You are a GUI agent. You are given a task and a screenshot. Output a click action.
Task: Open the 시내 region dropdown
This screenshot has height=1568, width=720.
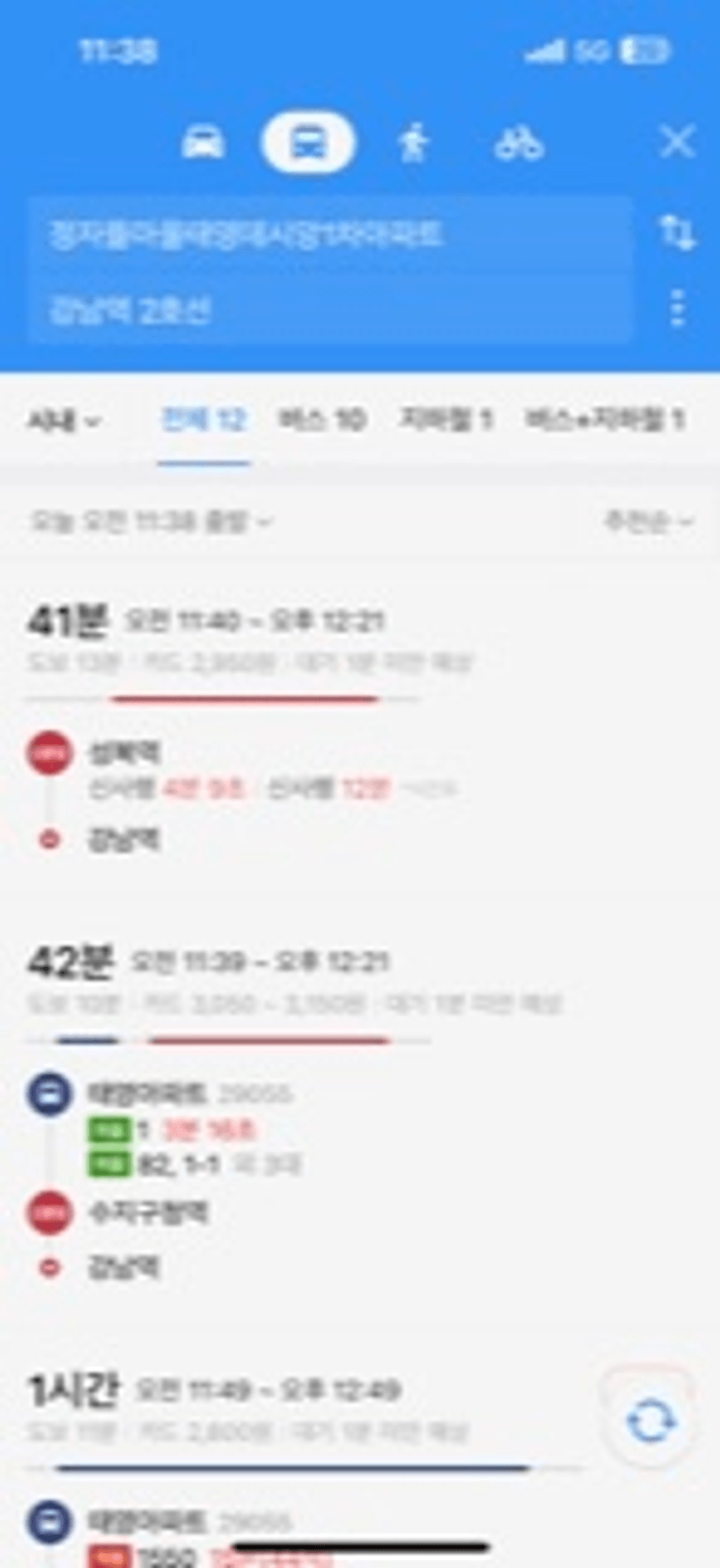64,422
